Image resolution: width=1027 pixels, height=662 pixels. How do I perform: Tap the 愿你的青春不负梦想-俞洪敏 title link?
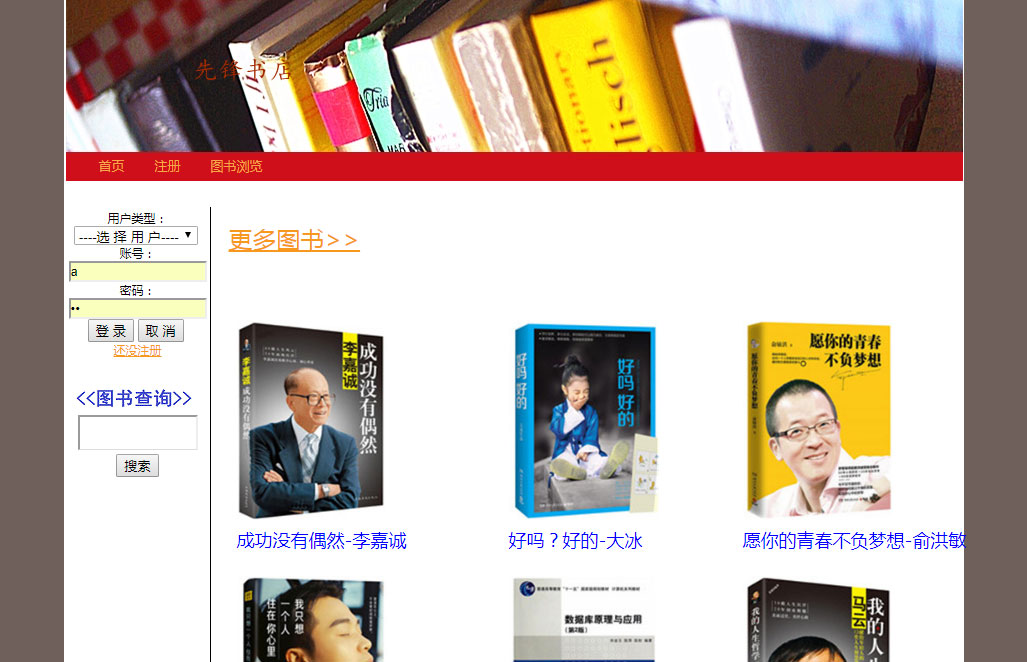point(853,541)
